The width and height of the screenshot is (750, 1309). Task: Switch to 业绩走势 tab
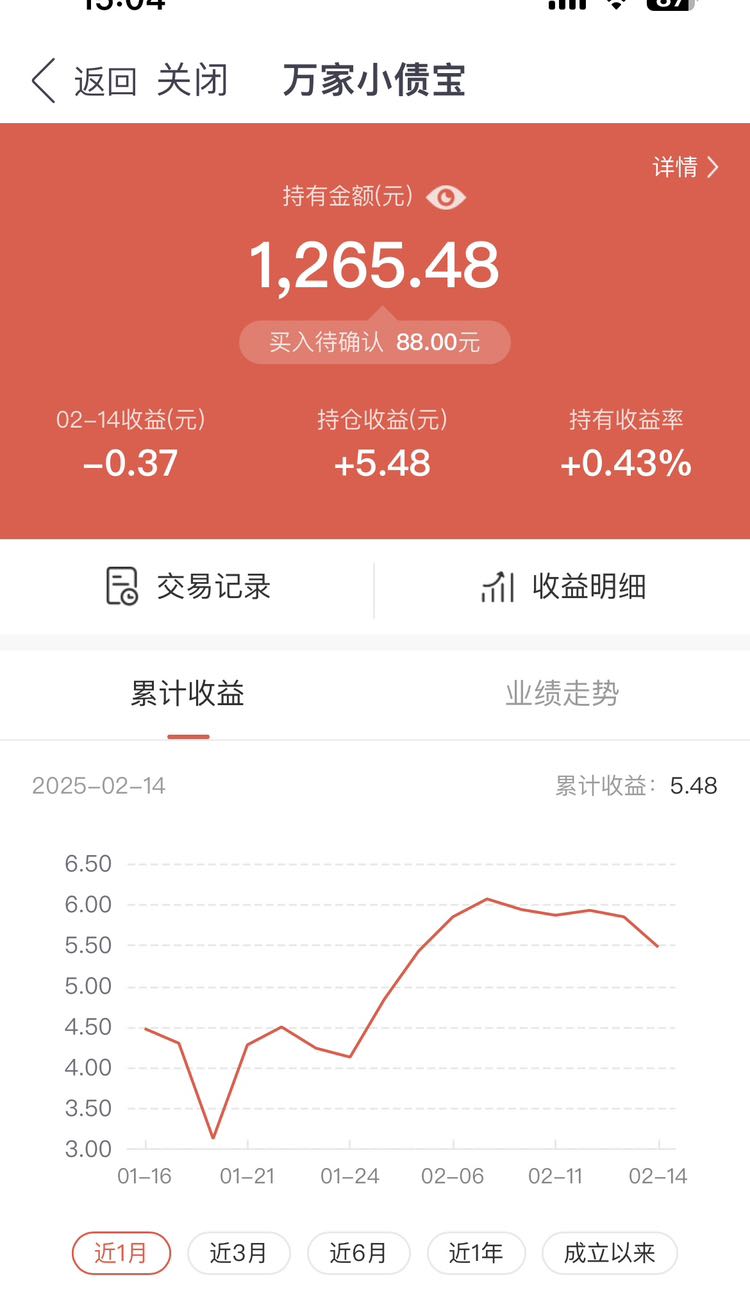pyautogui.click(x=562, y=694)
